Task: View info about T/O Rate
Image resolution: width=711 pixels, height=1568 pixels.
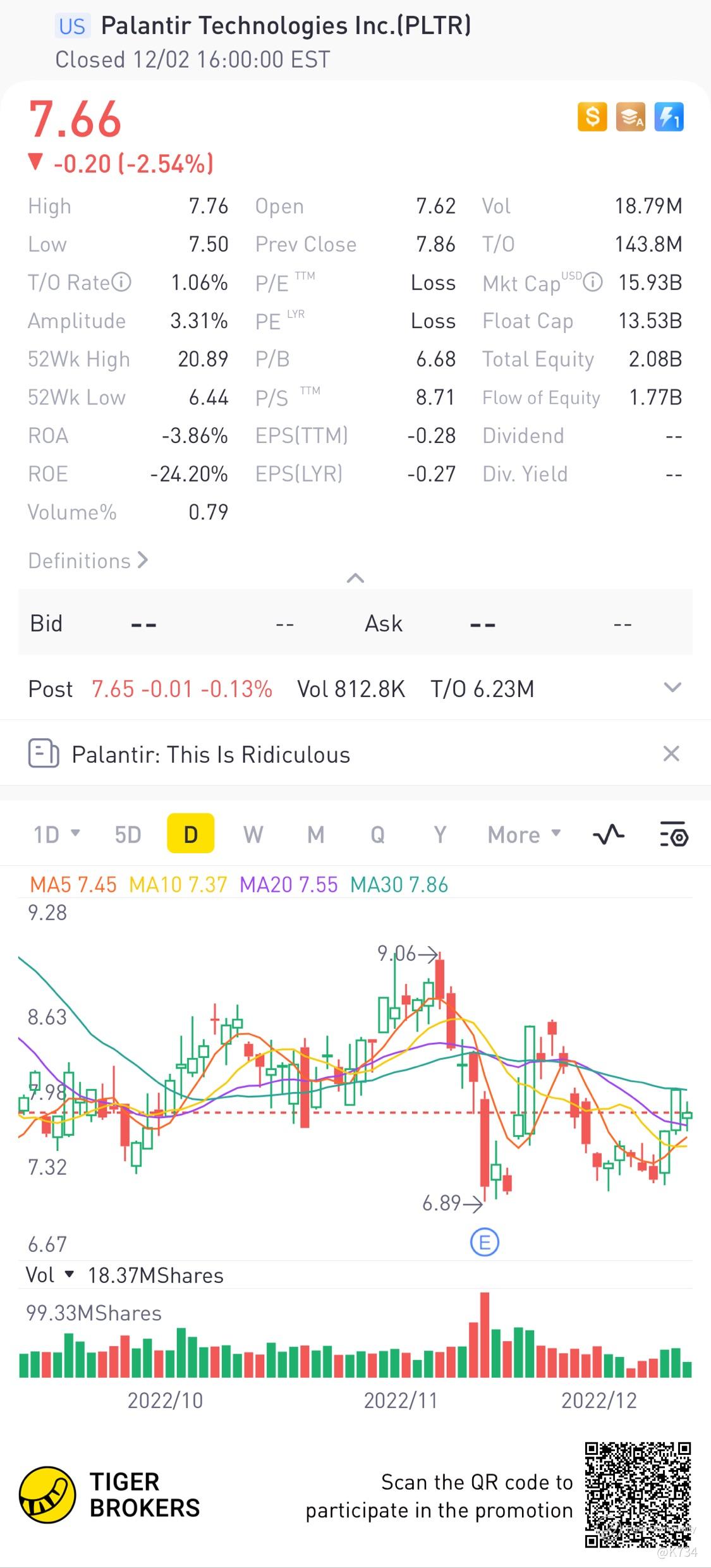Action: (x=121, y=282)
